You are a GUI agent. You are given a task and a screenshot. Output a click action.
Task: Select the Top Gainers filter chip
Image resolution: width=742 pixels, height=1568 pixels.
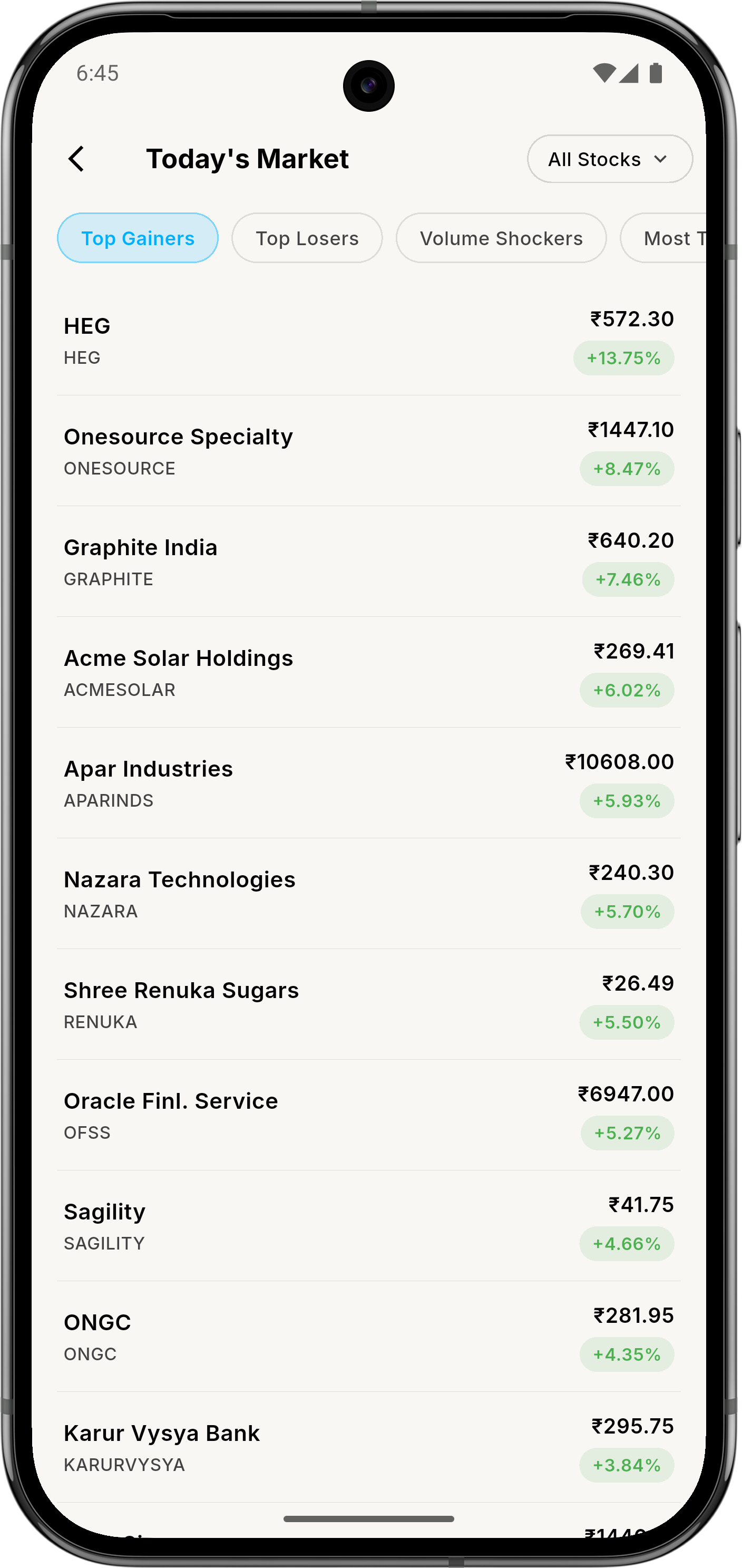click(x=137, y=238)
